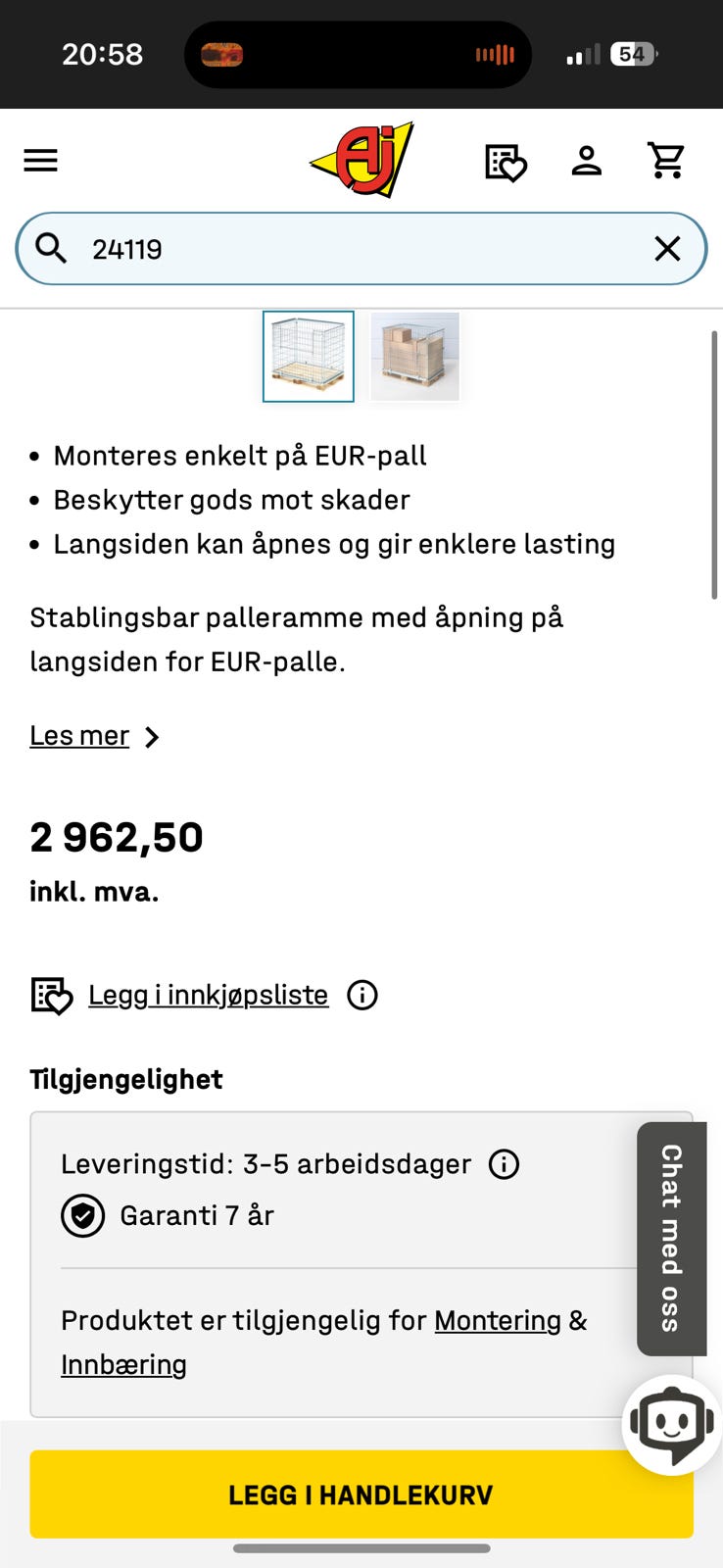This screenshot has width=723, height=1568.
Task: Click inside the search field showing 24119
Action: pyautogui.click(x=294, y=249)
